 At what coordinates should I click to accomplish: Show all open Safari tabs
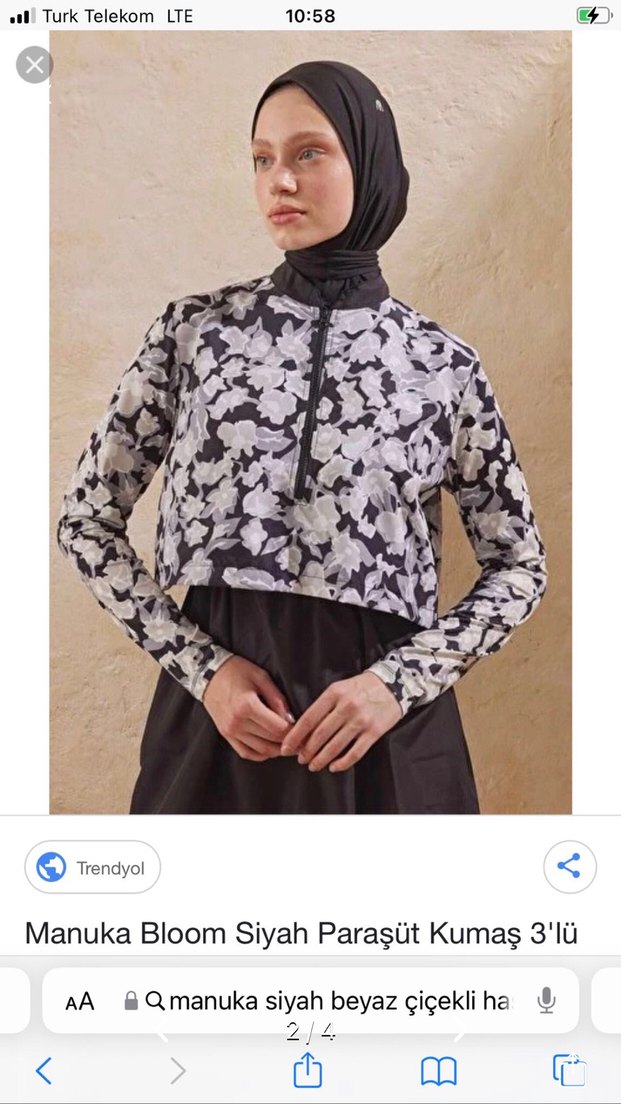pos(568,1071)
